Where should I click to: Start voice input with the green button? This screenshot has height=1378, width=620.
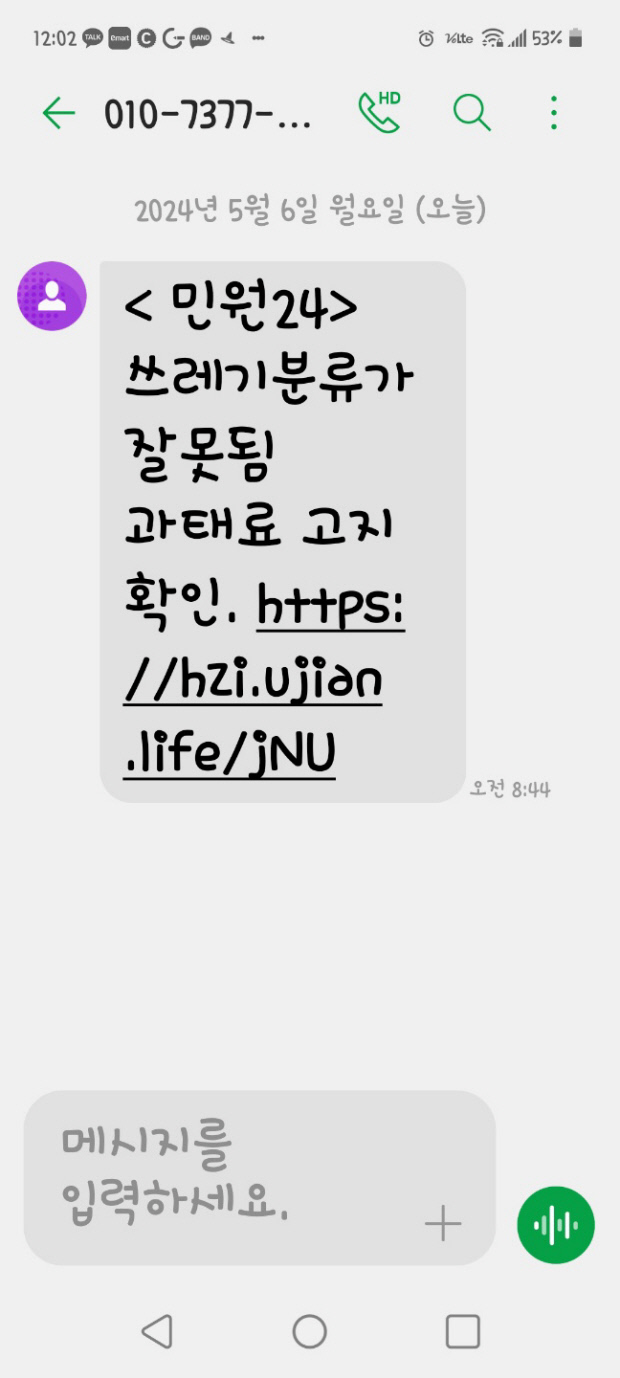556,1225
